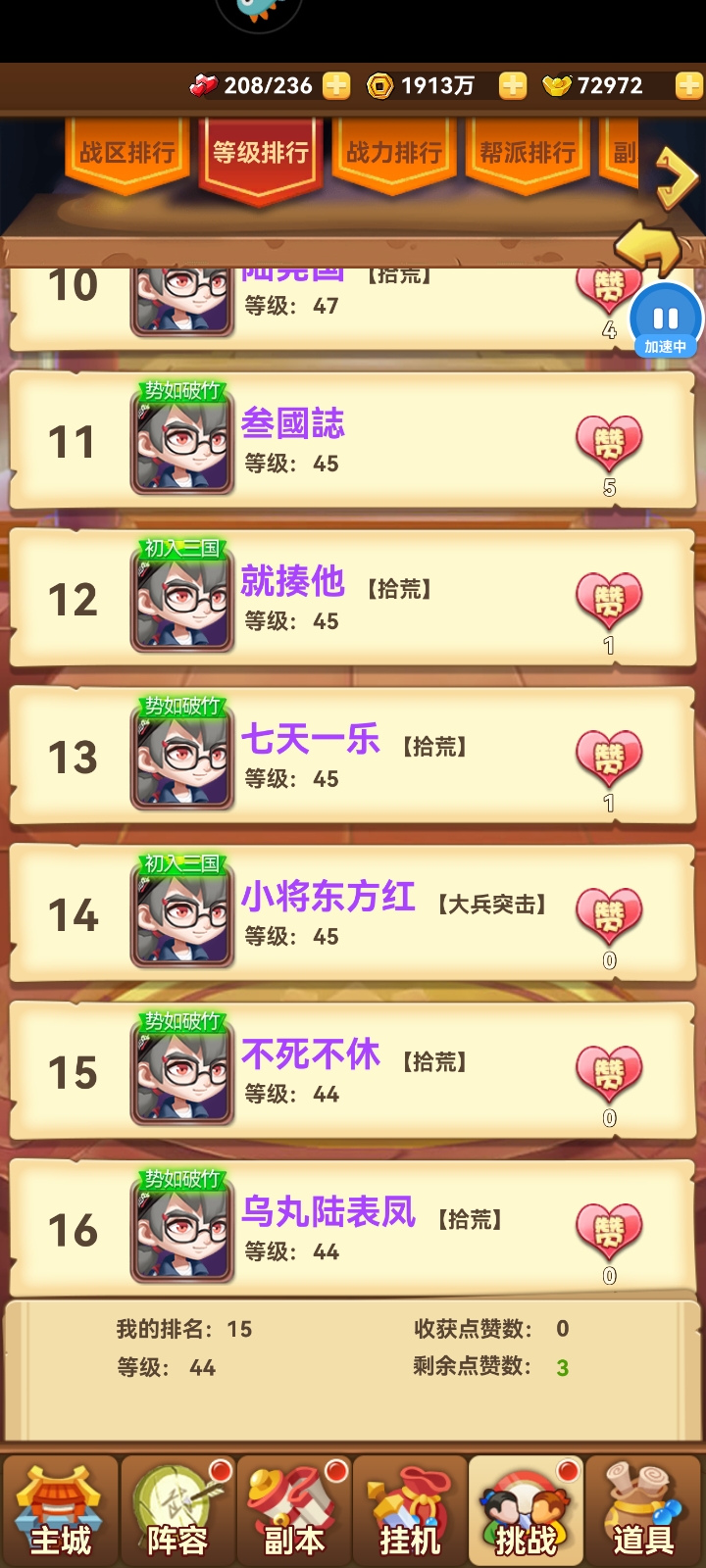This screenshot has width=706, height=1568.
Task: Like player 乌丸陆表凤 with the heart
Action: pyautogui.click(x=609, y=1232)
